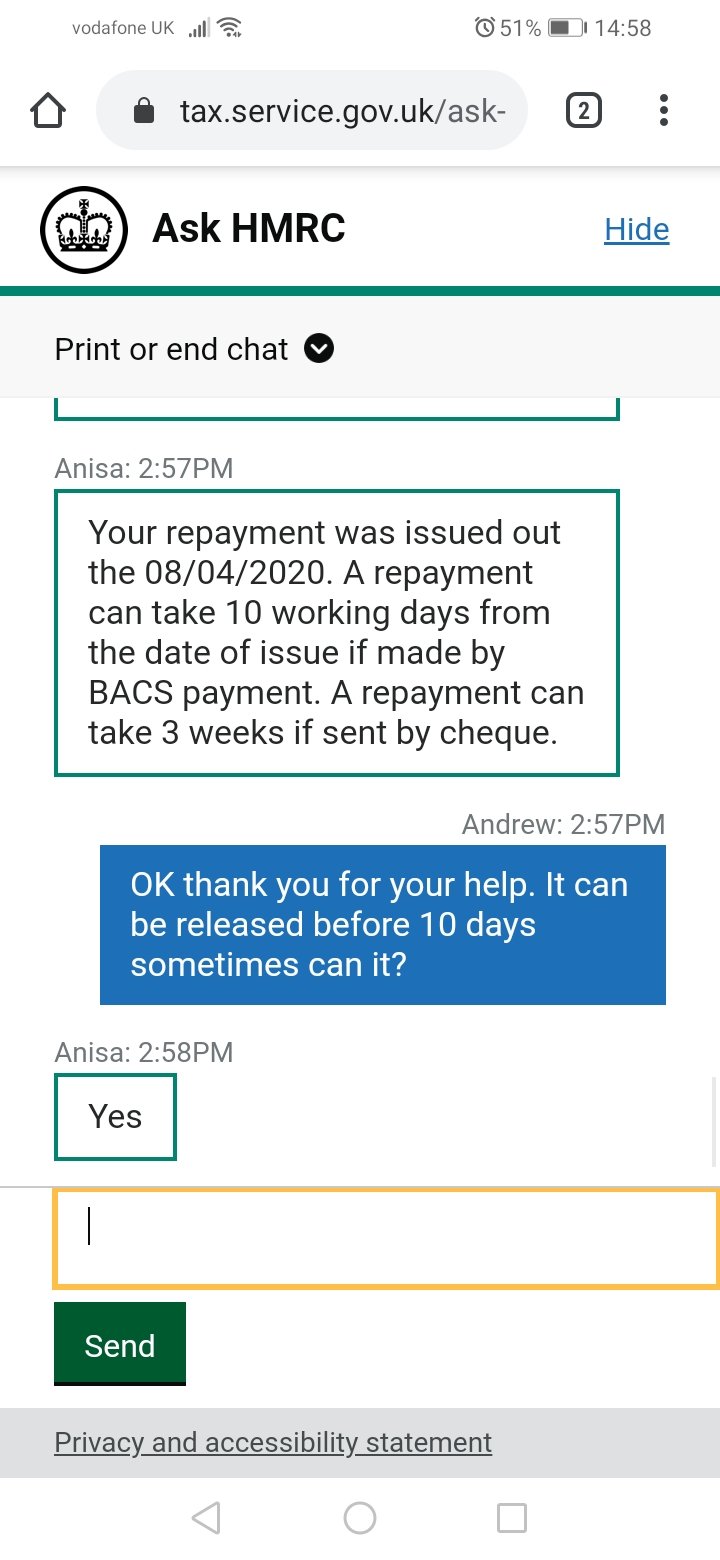Open the Privacy and accessibility statement

click(x=273, y=1442)
